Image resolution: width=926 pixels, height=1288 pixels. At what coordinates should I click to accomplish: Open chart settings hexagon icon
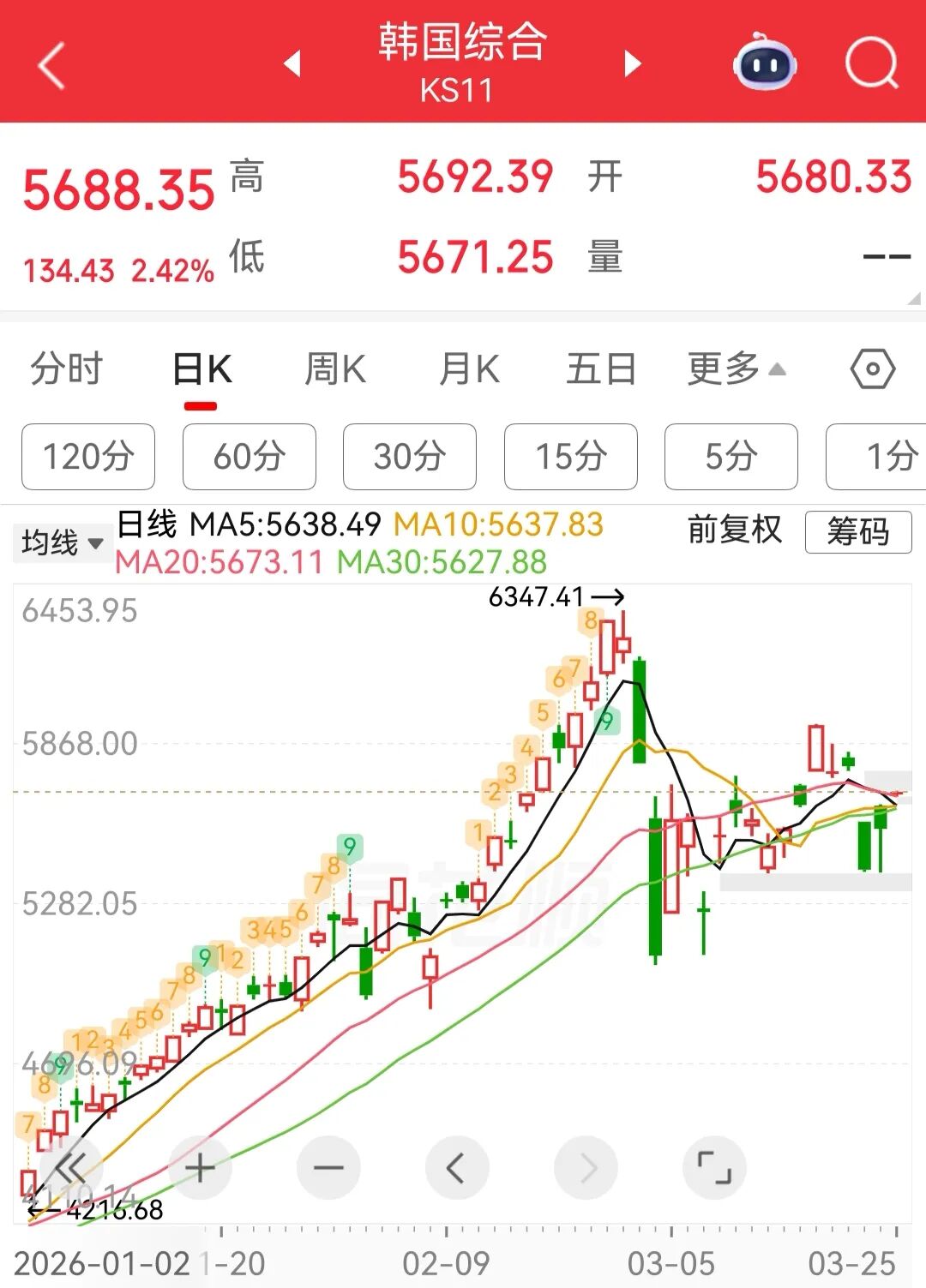pos(872,370)
